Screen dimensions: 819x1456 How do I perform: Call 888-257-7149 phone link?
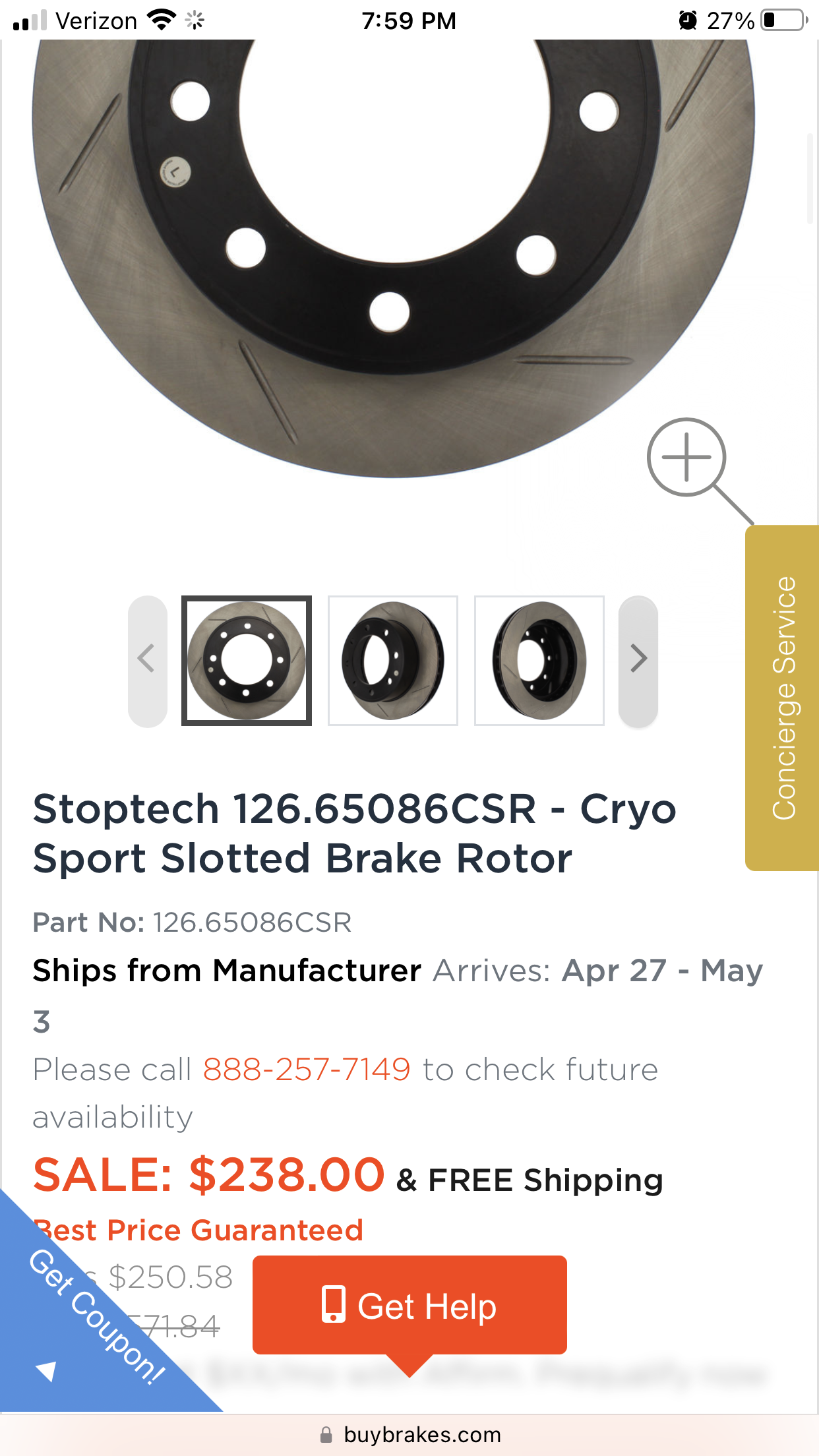tap(307, 1069)
